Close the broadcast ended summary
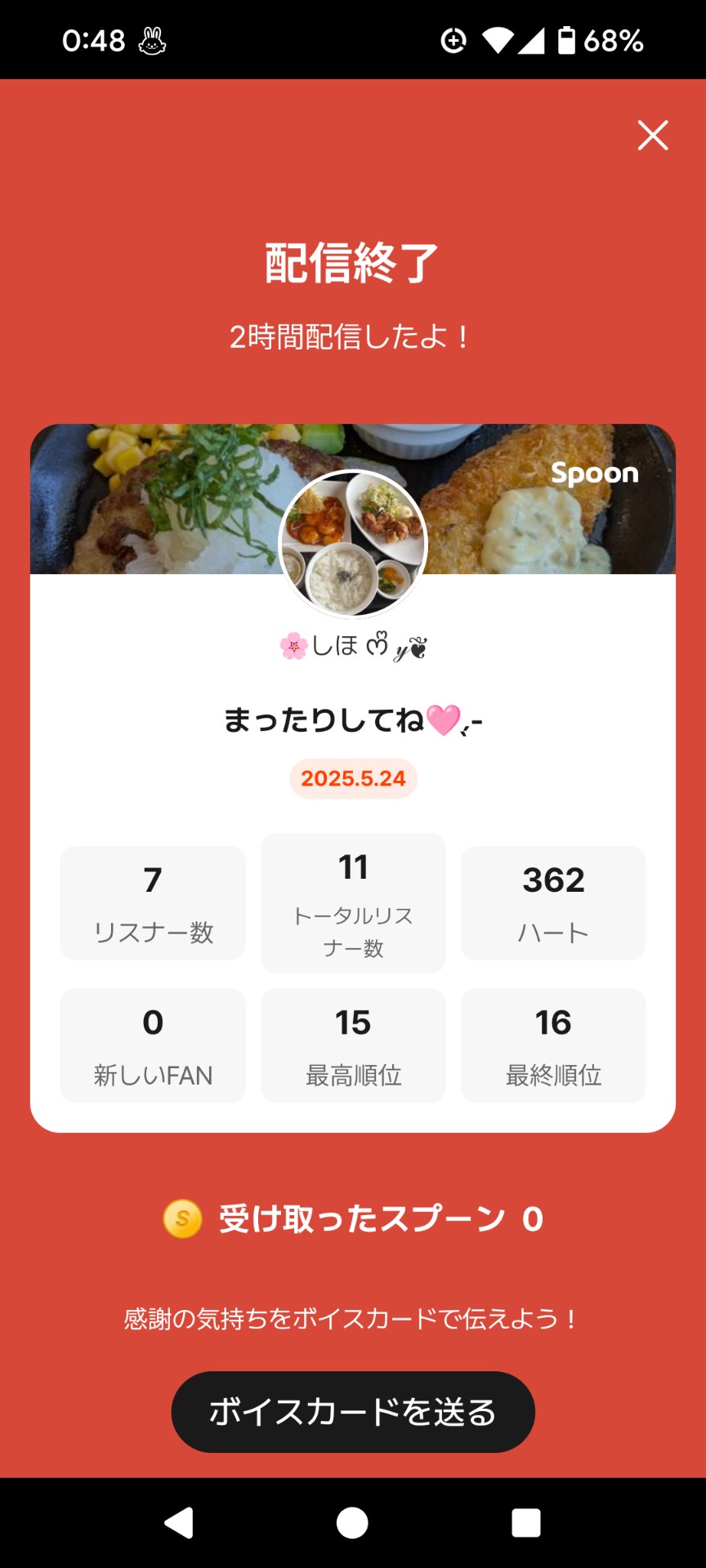The image size is (706, 1568). [x=653, y=136]
